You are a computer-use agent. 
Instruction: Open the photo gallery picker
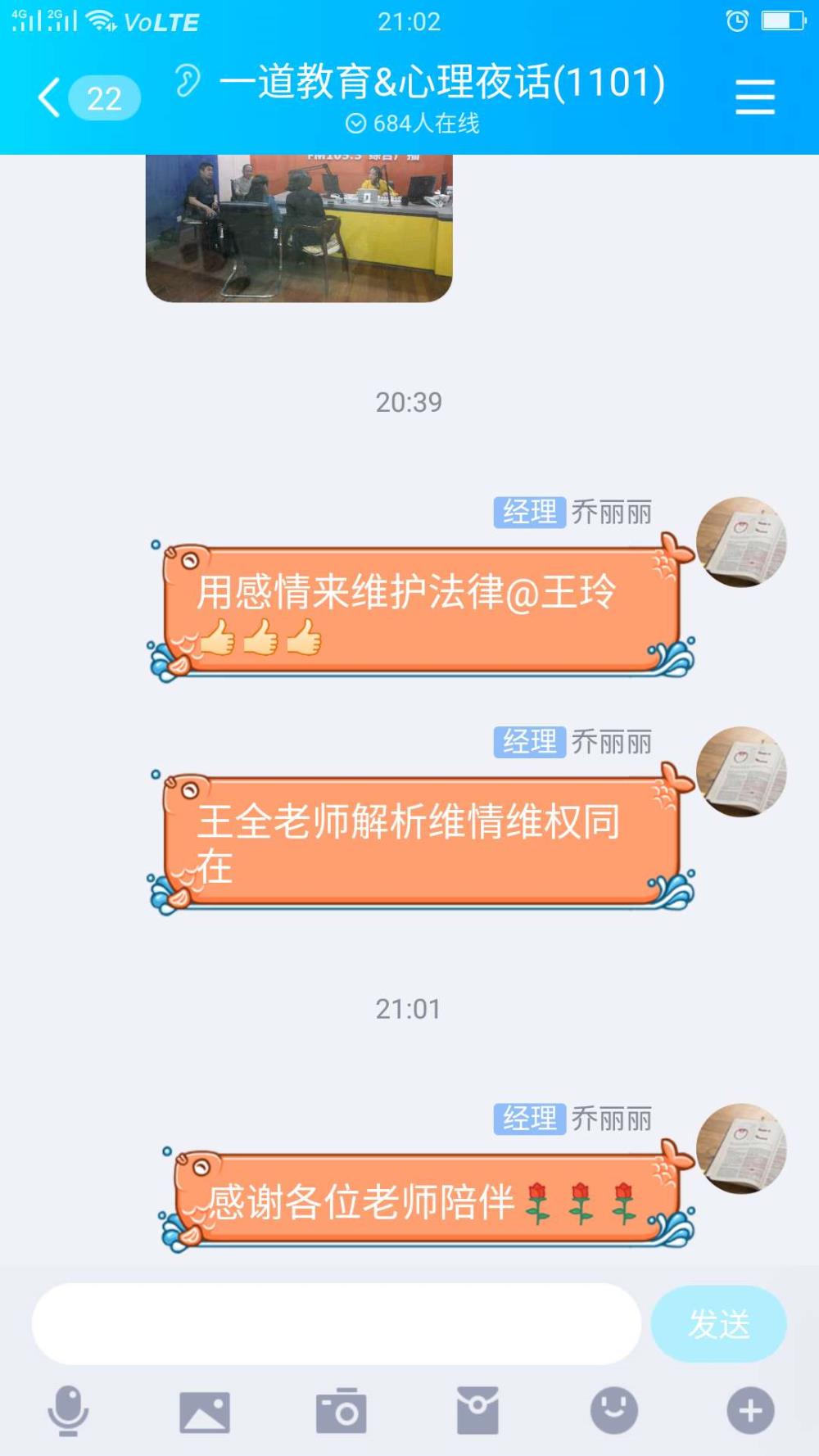tap(205, 1412)
